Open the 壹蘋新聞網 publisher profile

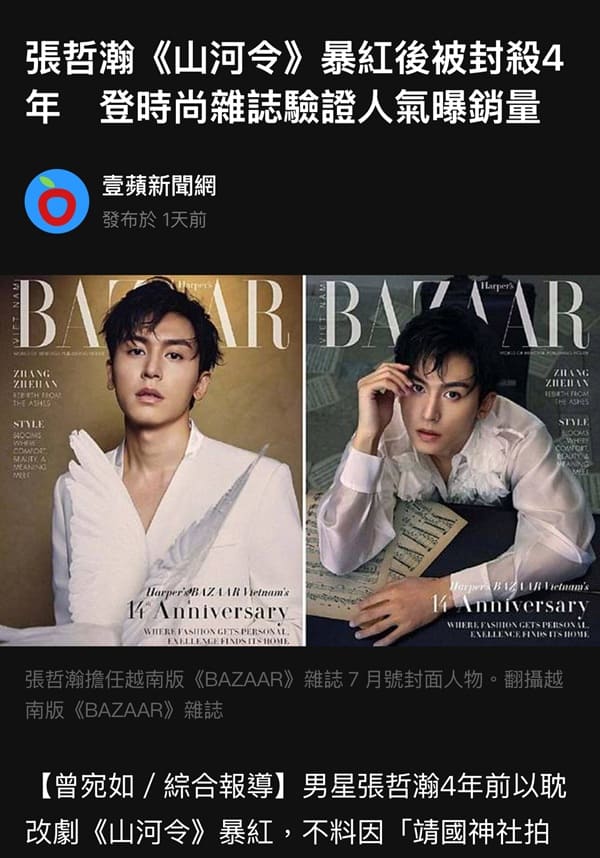(158, 185)
